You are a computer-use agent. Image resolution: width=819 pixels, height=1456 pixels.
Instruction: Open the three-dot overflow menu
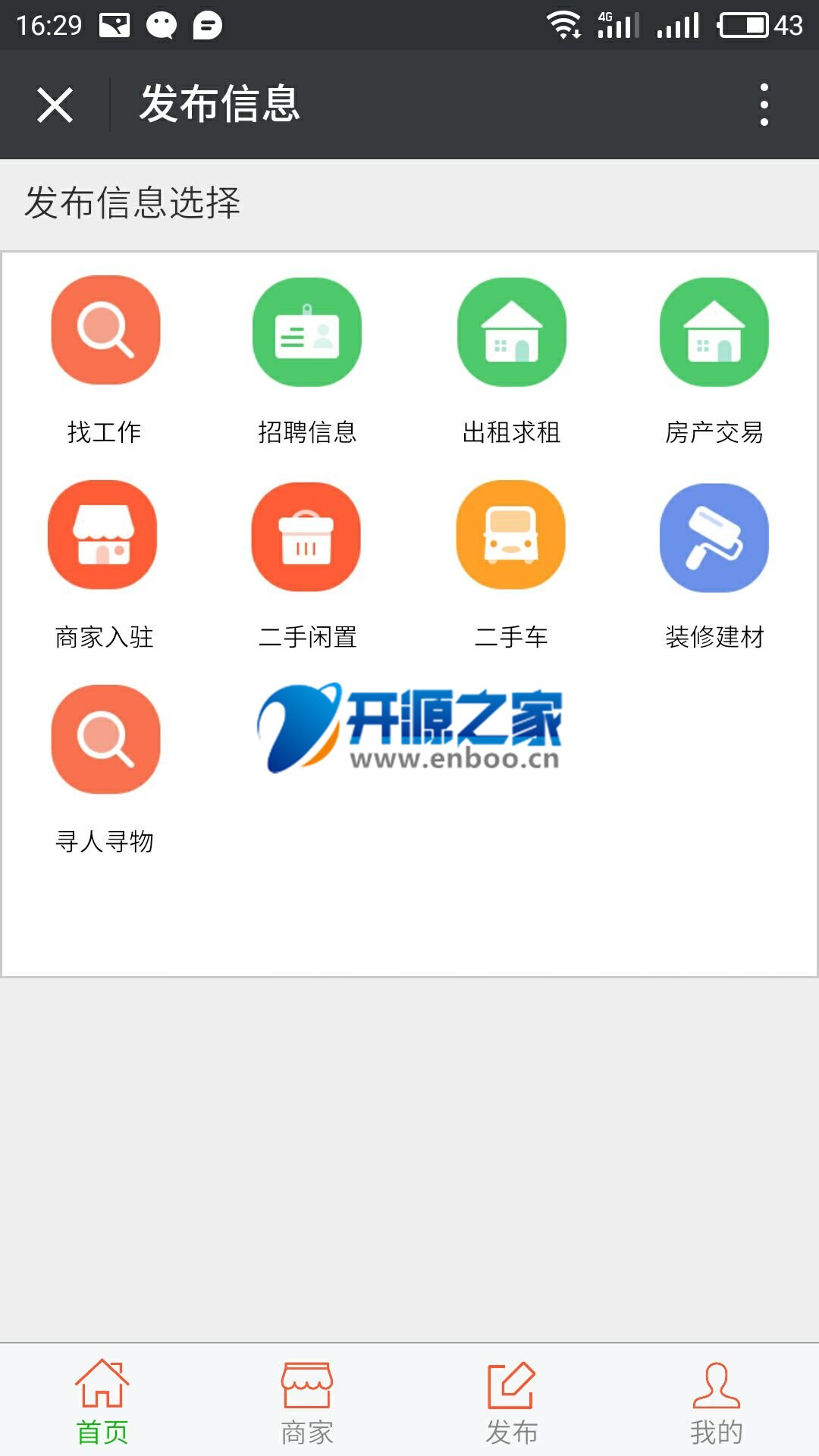click(x=764, y=105)
